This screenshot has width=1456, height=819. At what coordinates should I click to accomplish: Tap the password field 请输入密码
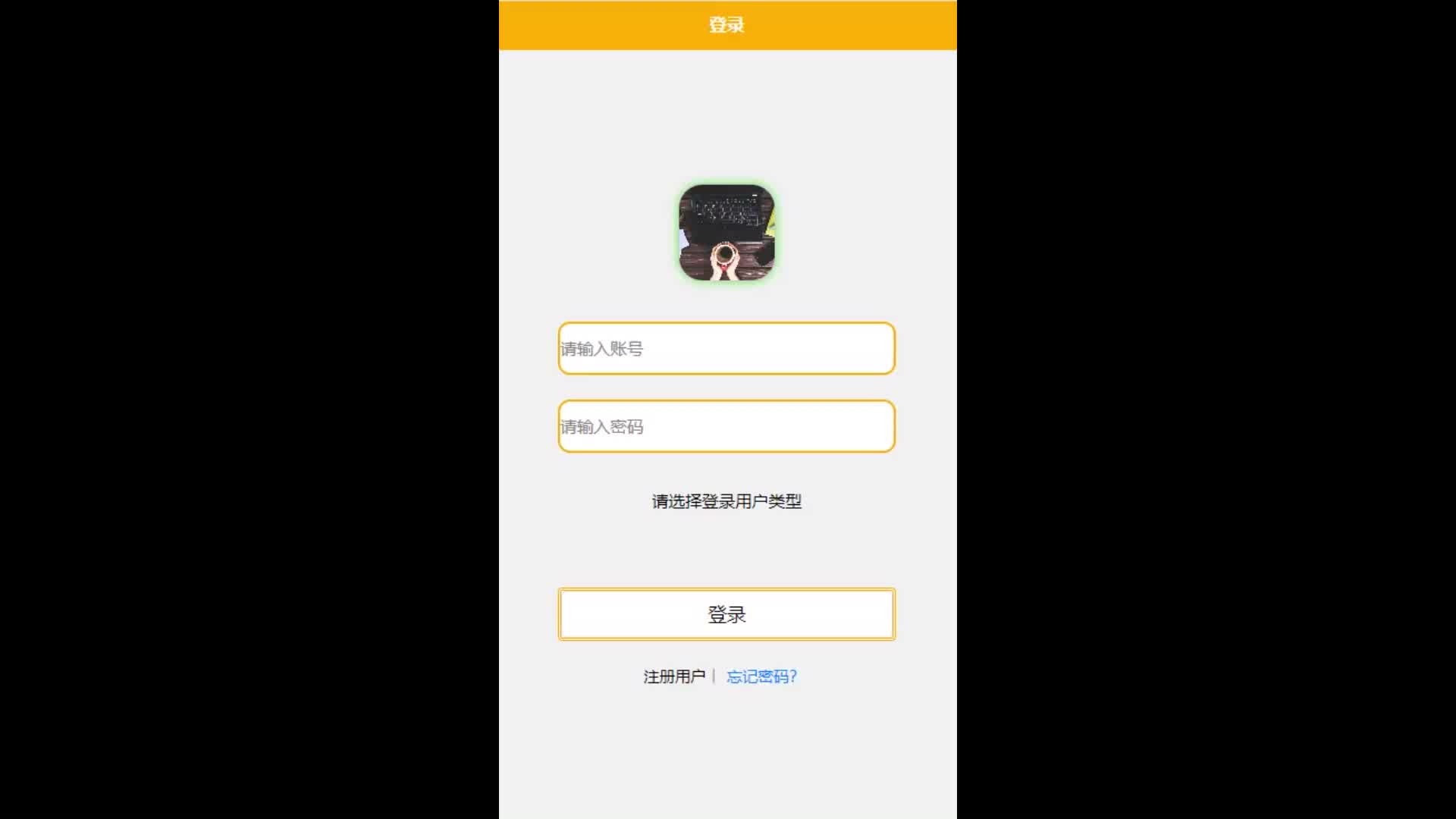[726, 427]
